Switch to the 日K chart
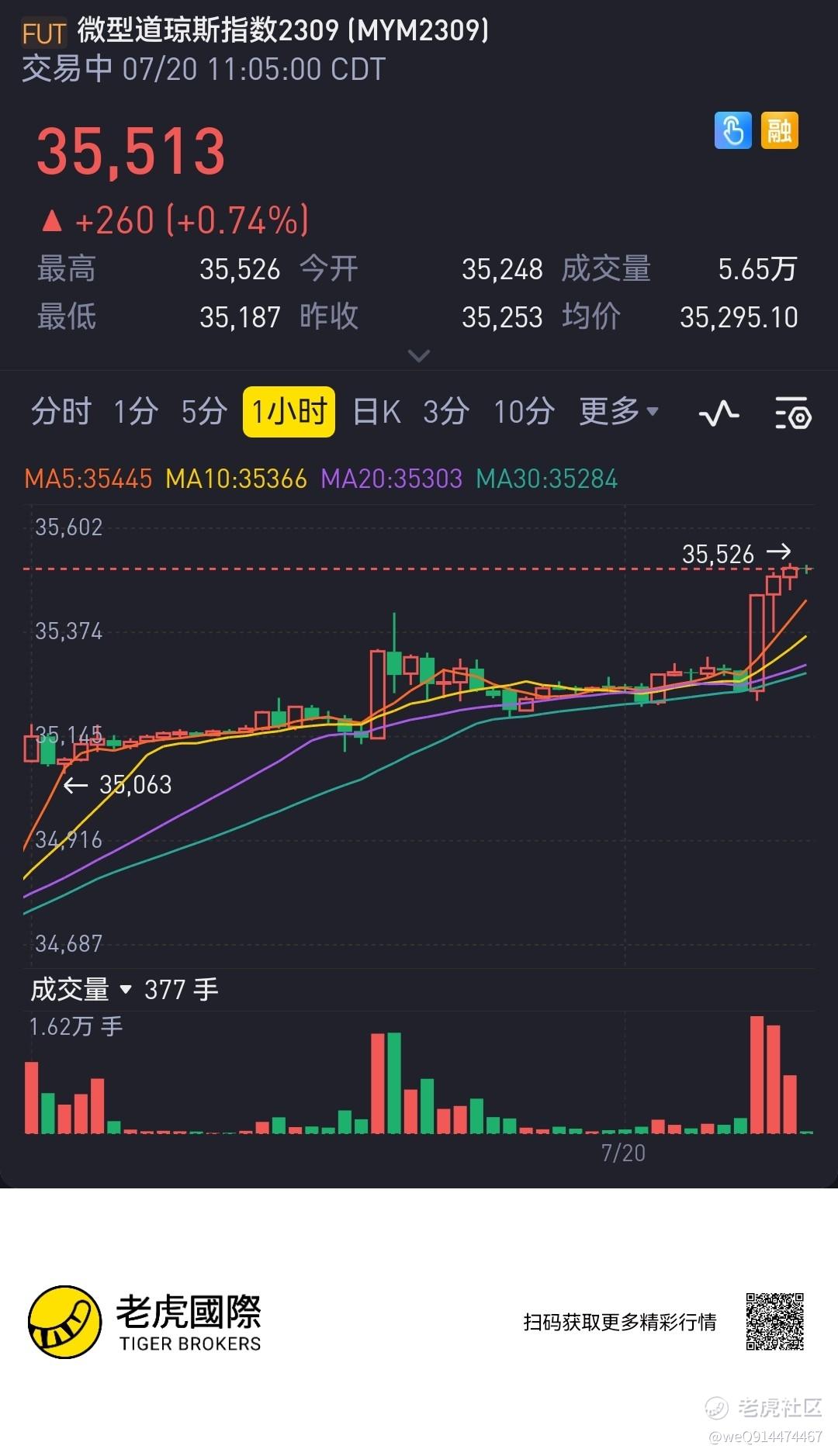Screen dimensions: 838x1456 point(376,411)
